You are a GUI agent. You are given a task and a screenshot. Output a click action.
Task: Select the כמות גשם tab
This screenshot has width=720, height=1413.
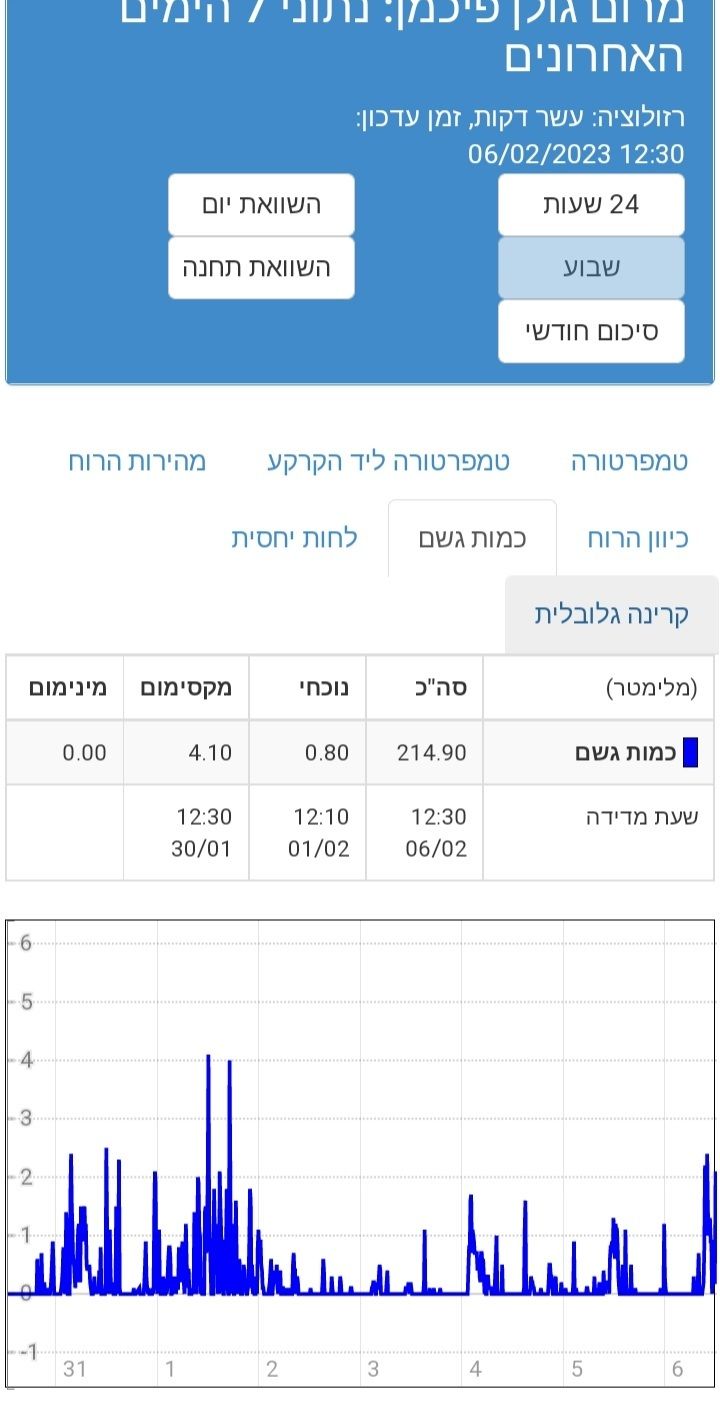coord(472,539)
